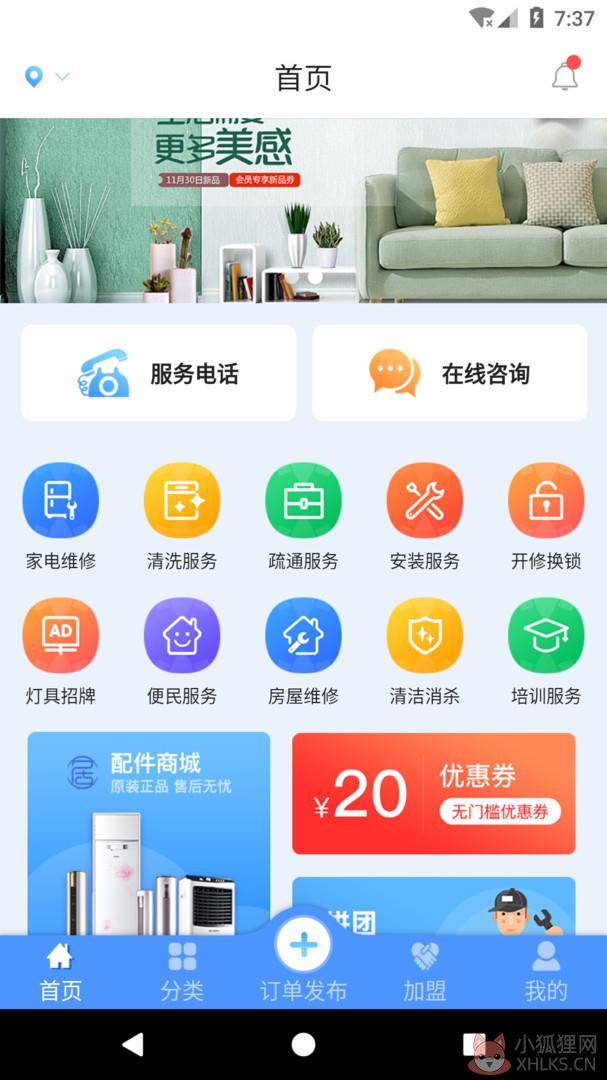
Task: Tap the 订单发布 plus button
Action: 303,945
